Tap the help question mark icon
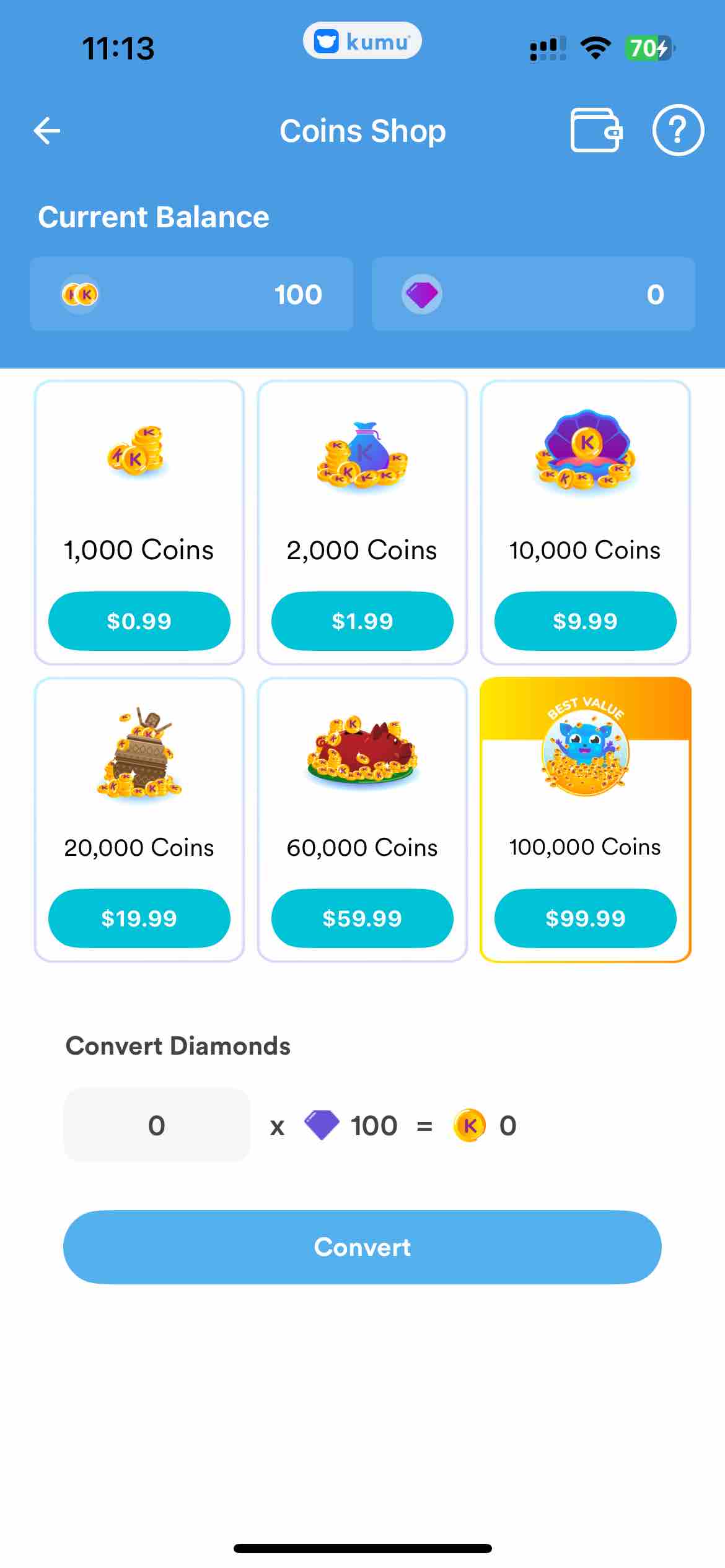The width and height of the screenshot is (725, 1568). pos(677,130)
